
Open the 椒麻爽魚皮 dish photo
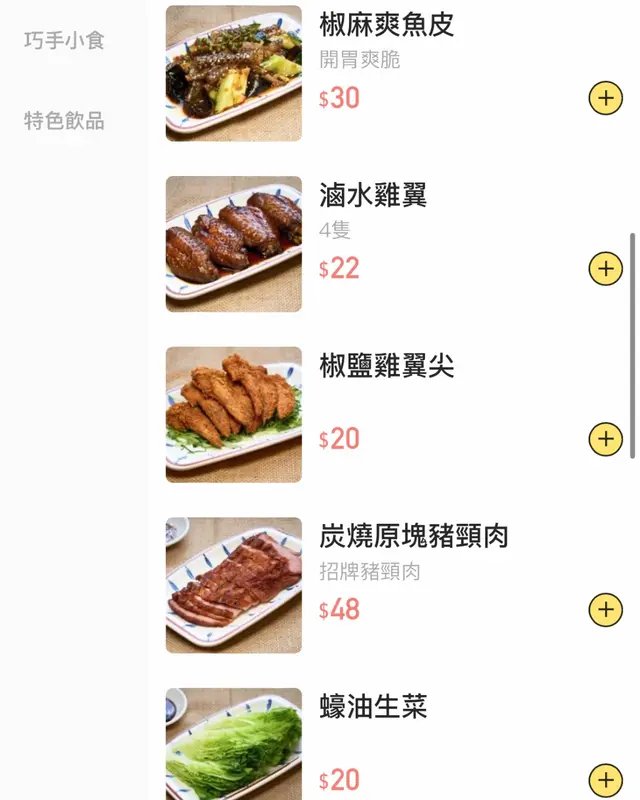point(233,73)
